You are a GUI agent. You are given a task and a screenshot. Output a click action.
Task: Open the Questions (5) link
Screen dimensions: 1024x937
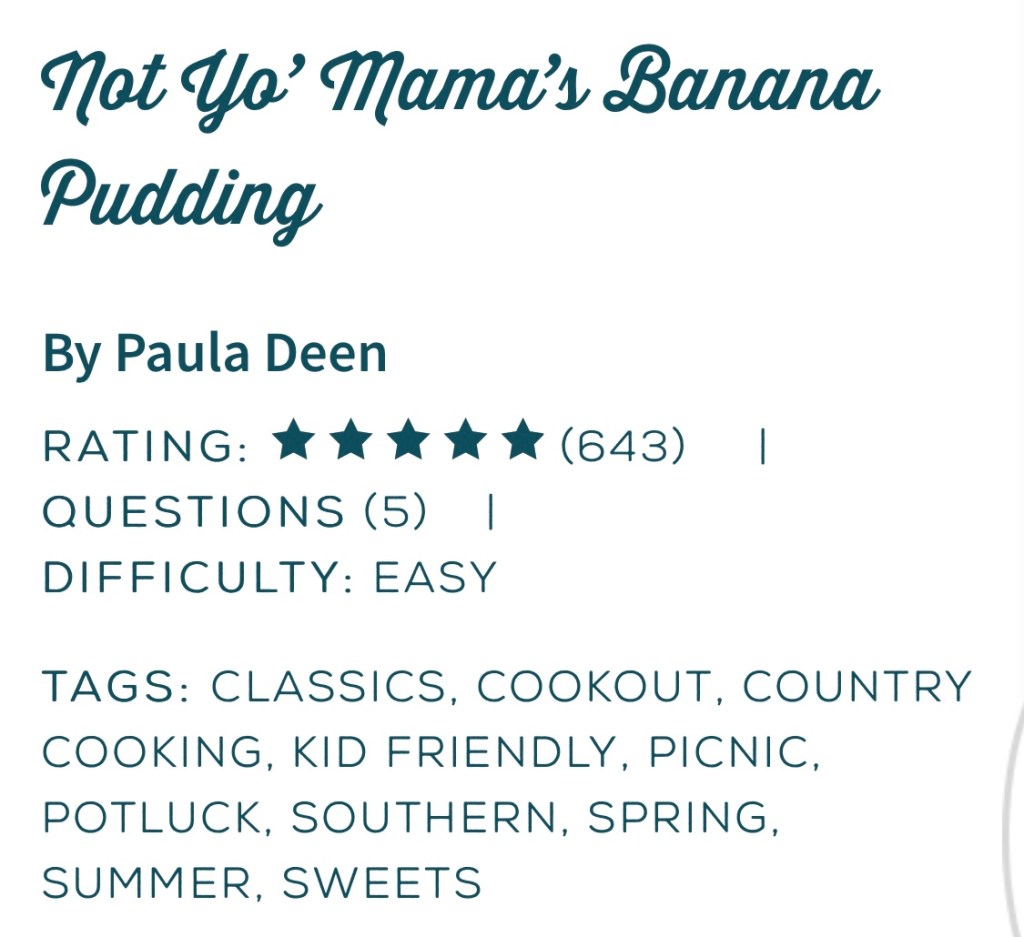(234, 512)
